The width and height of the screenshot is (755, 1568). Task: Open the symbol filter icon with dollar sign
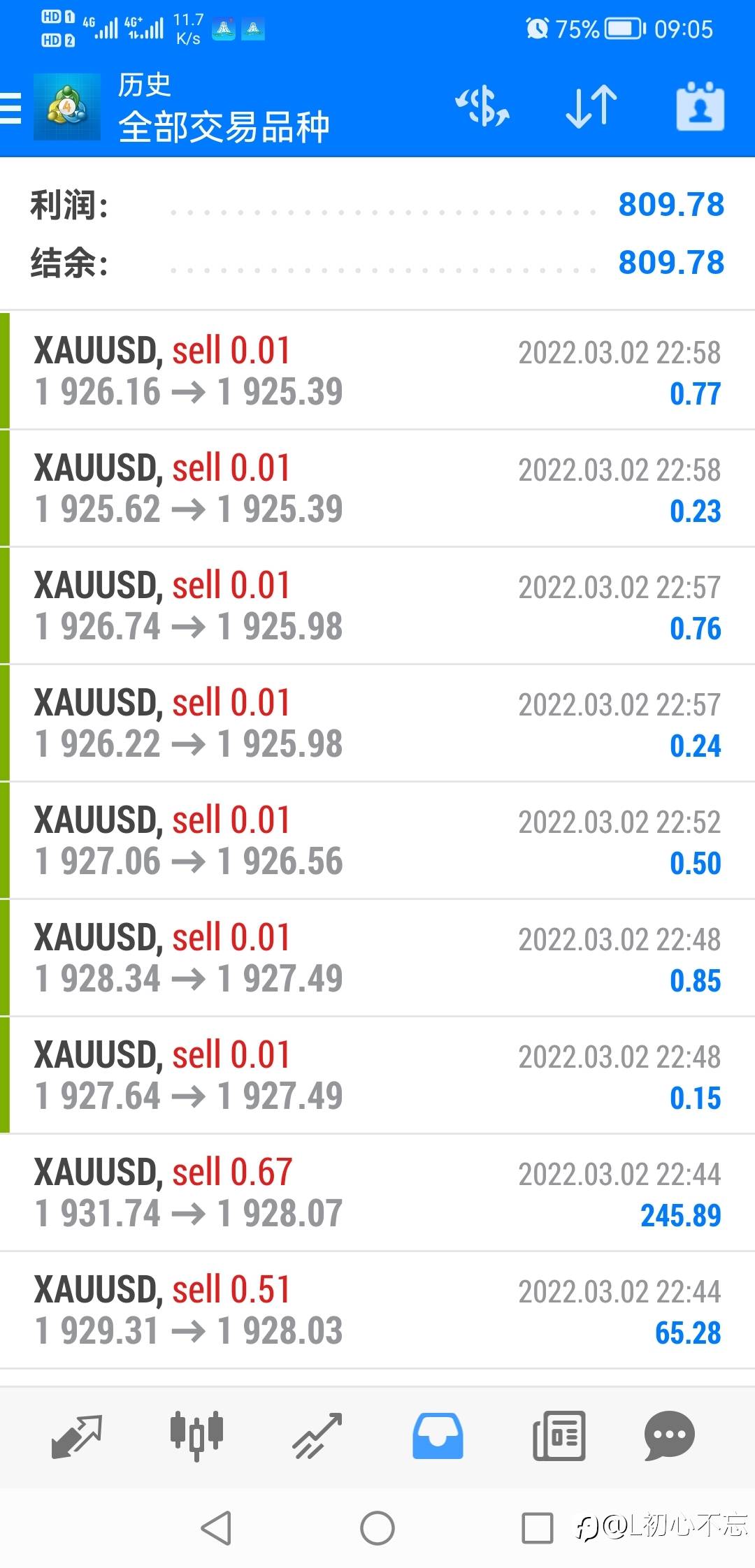click(x=482, y=107)
